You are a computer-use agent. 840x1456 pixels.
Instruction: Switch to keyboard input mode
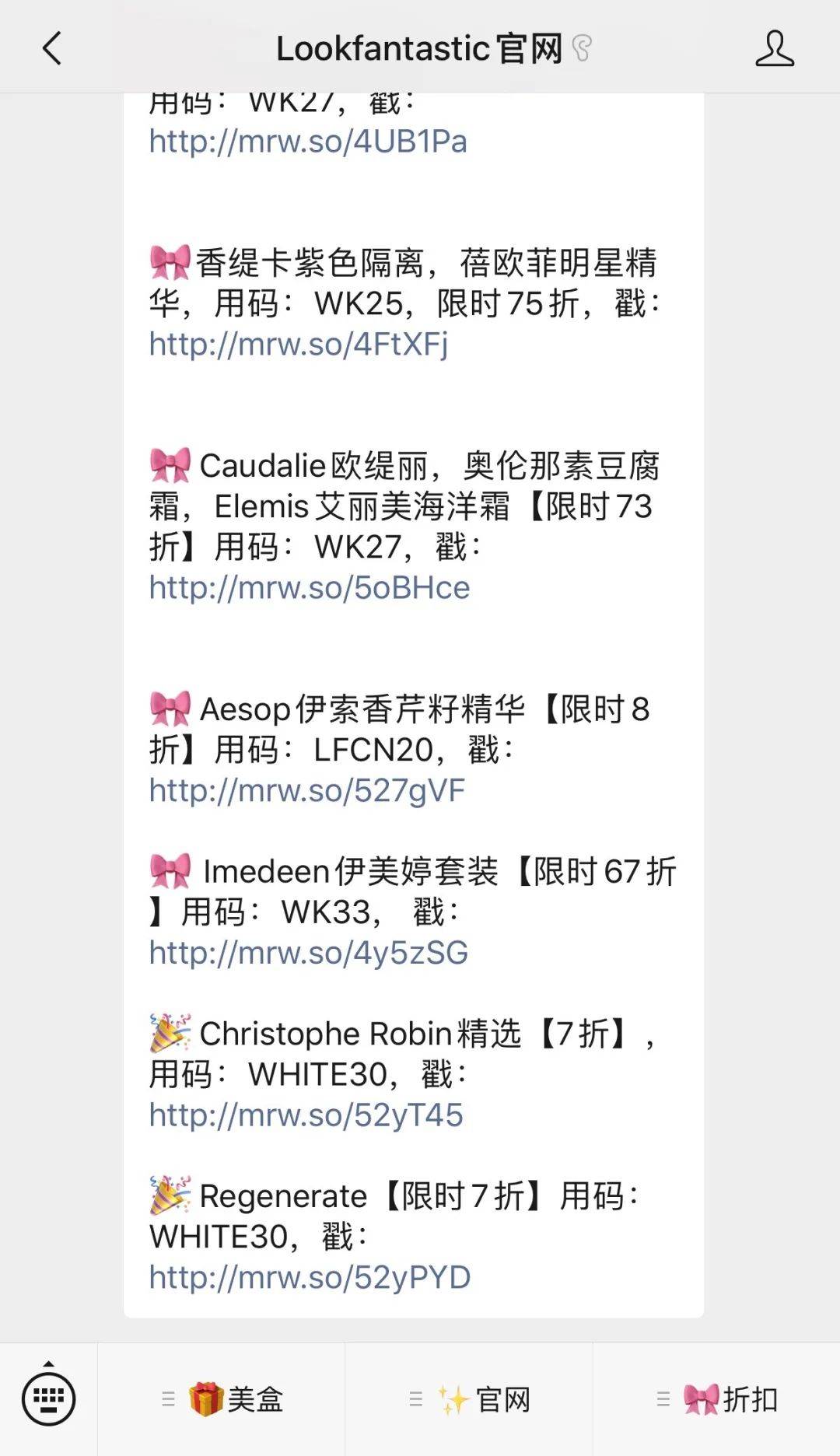48,1398
